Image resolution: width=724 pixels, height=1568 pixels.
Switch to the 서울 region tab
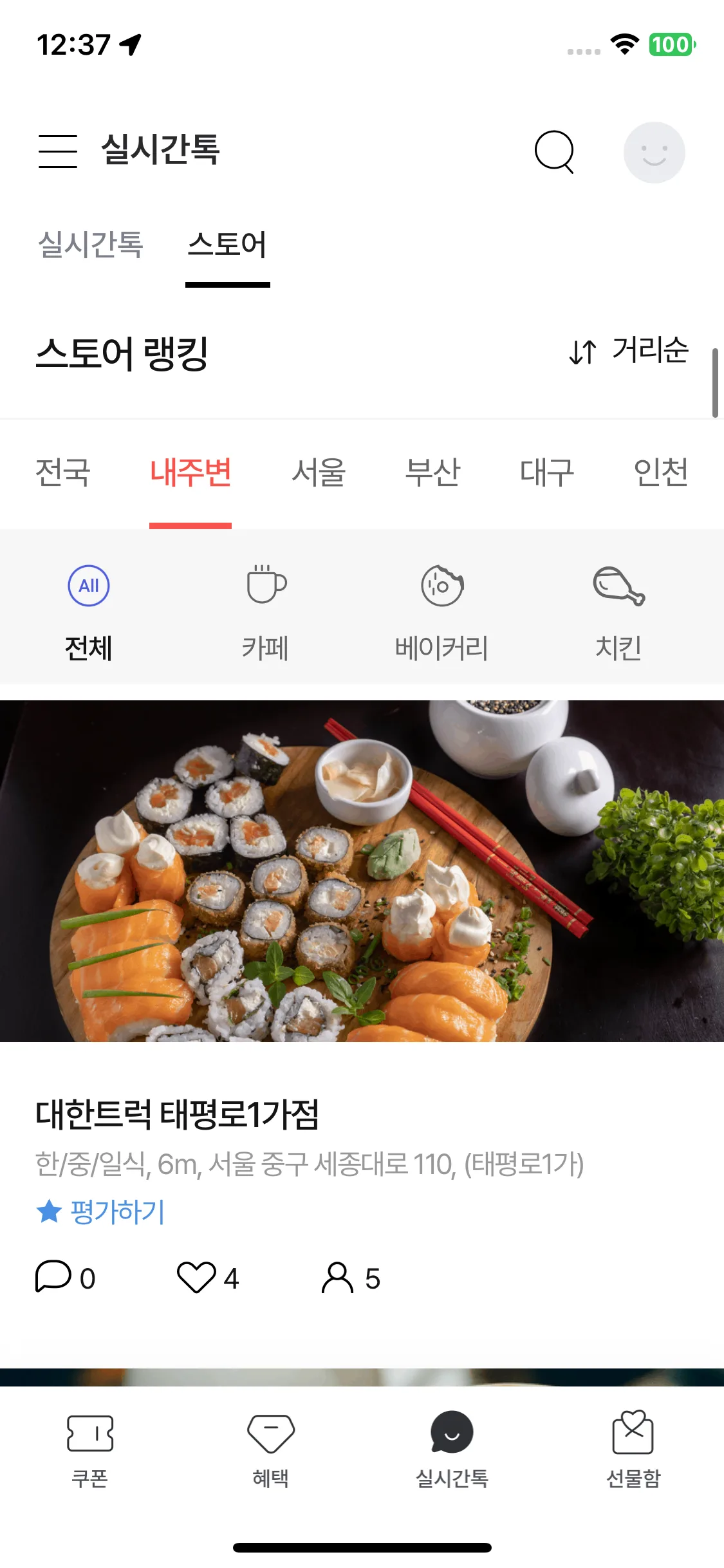tap(319, 472)
